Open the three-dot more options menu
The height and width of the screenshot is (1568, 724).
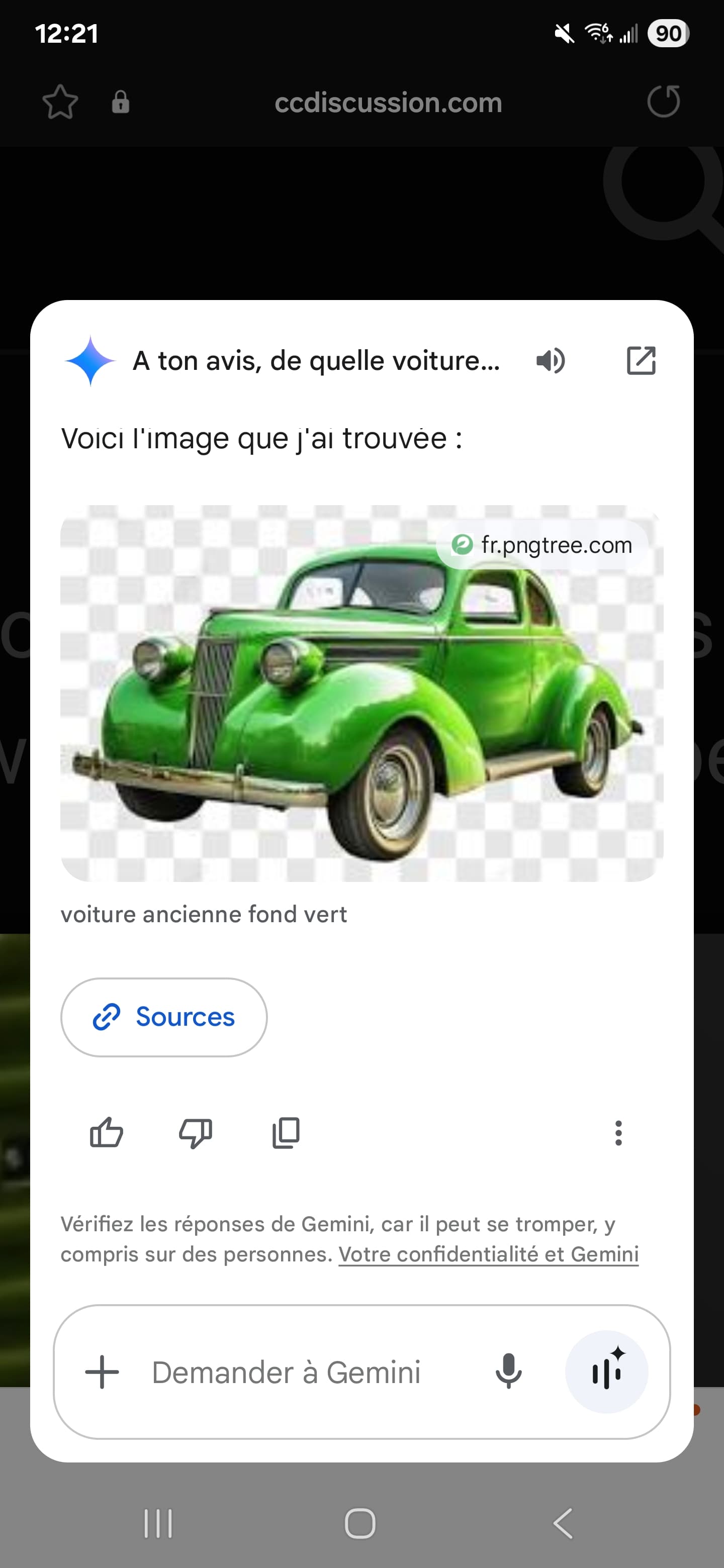[x=618, y=1133]
